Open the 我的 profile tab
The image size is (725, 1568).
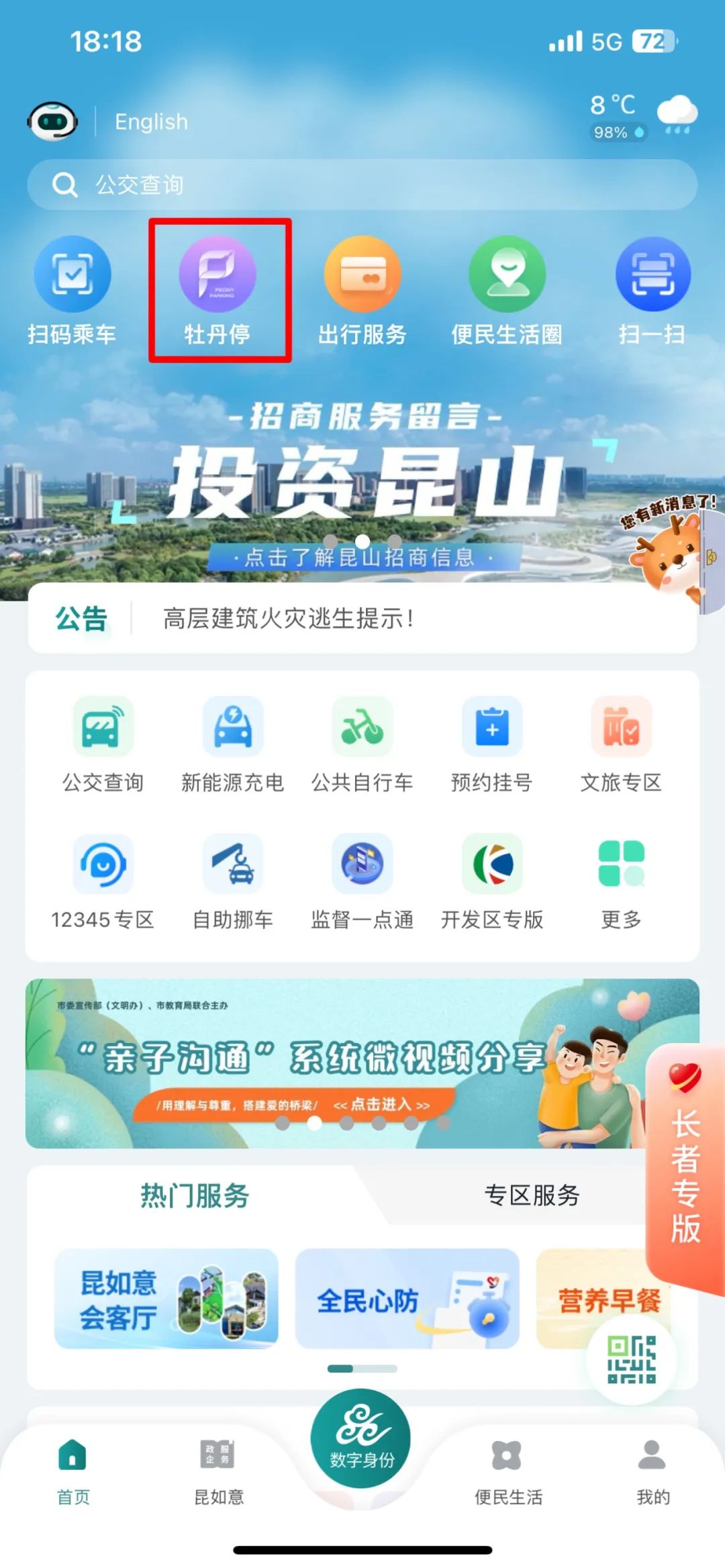(x=652, y=1470)
